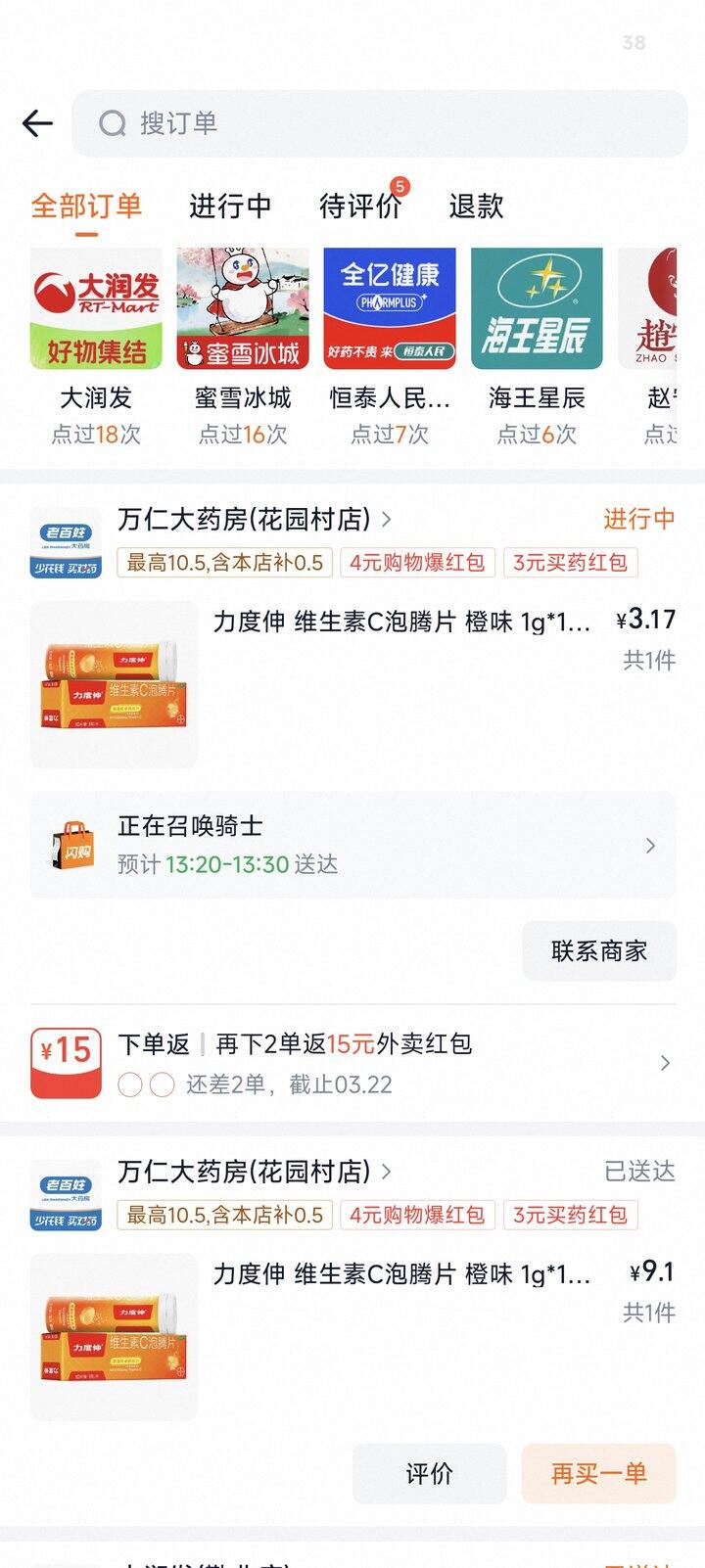Open the 待评价 tab
This screenshot has height=1568, width=705.
click(x=360, y=206)
